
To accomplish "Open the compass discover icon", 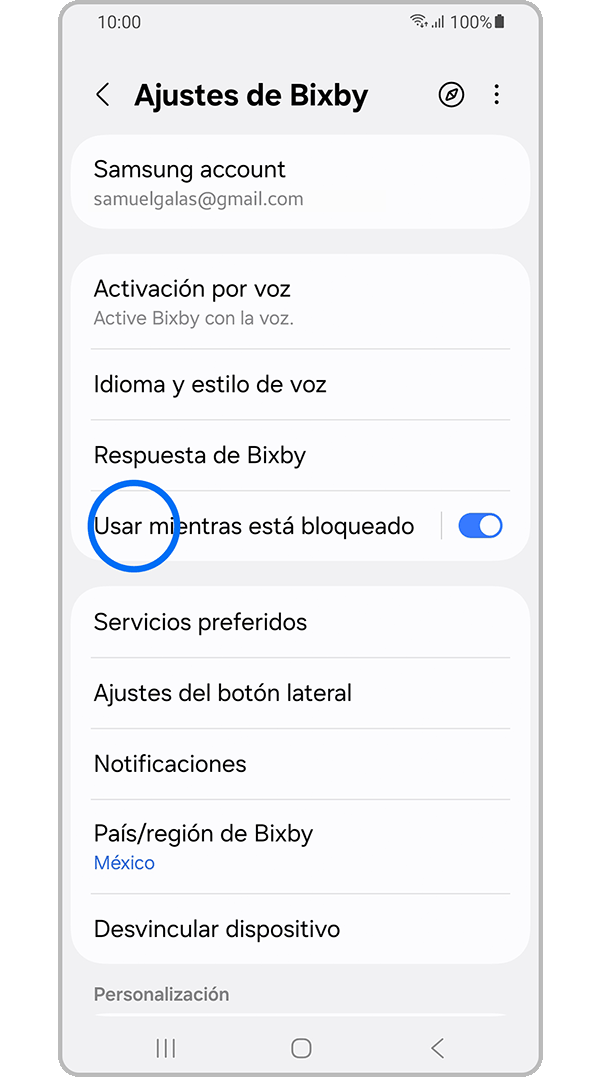I will (x=452, y=95).
